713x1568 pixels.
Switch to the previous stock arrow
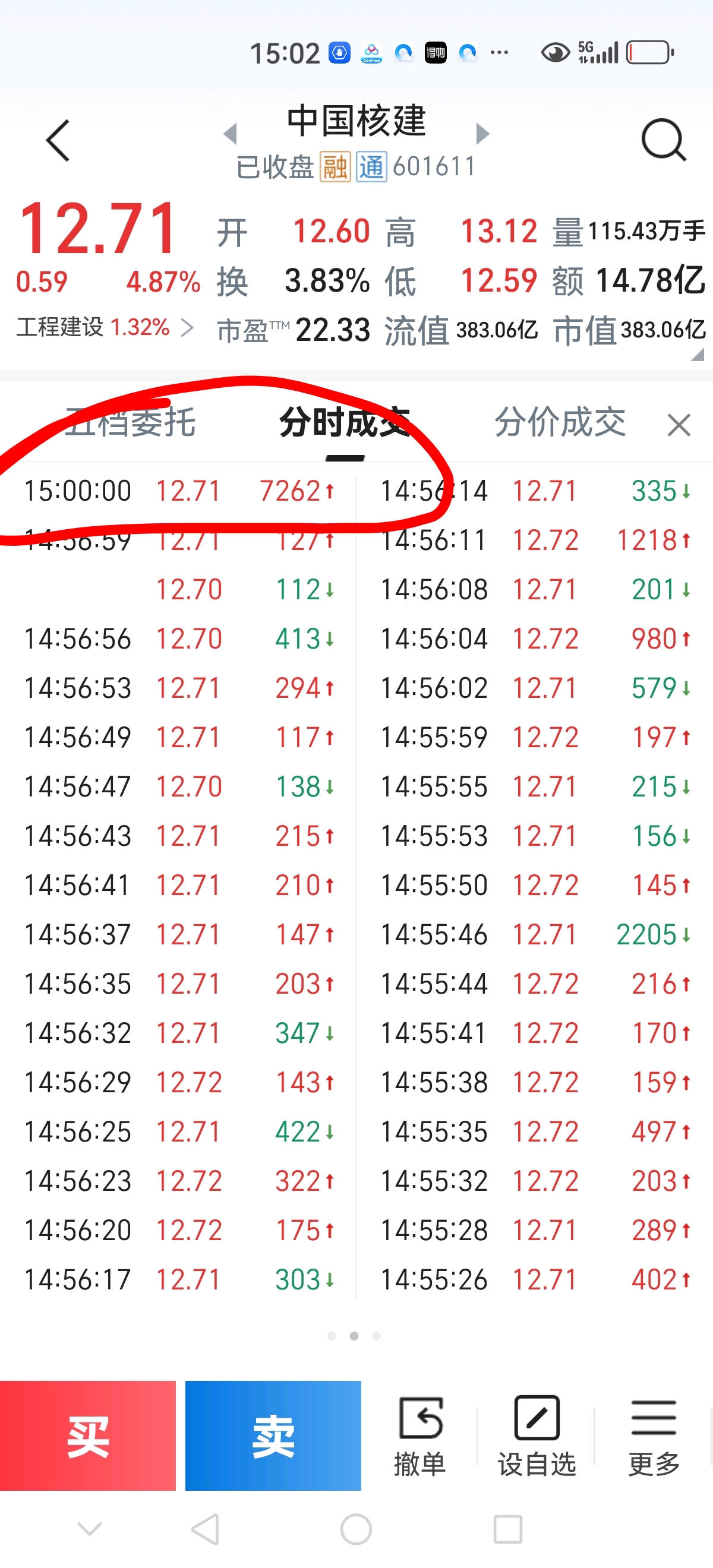pos(230,133)
